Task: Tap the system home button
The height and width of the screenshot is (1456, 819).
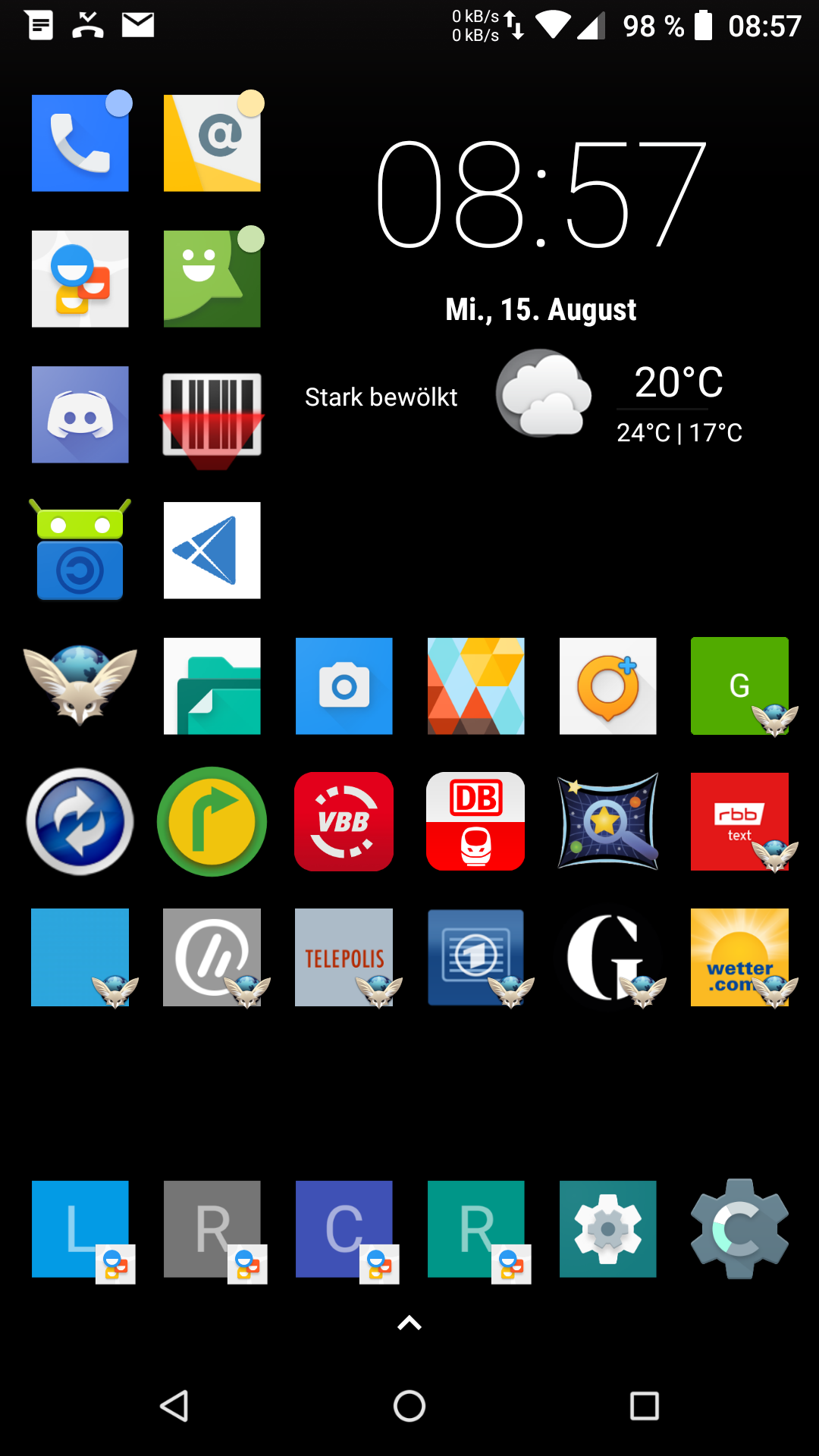Action: pos(409,1406)
